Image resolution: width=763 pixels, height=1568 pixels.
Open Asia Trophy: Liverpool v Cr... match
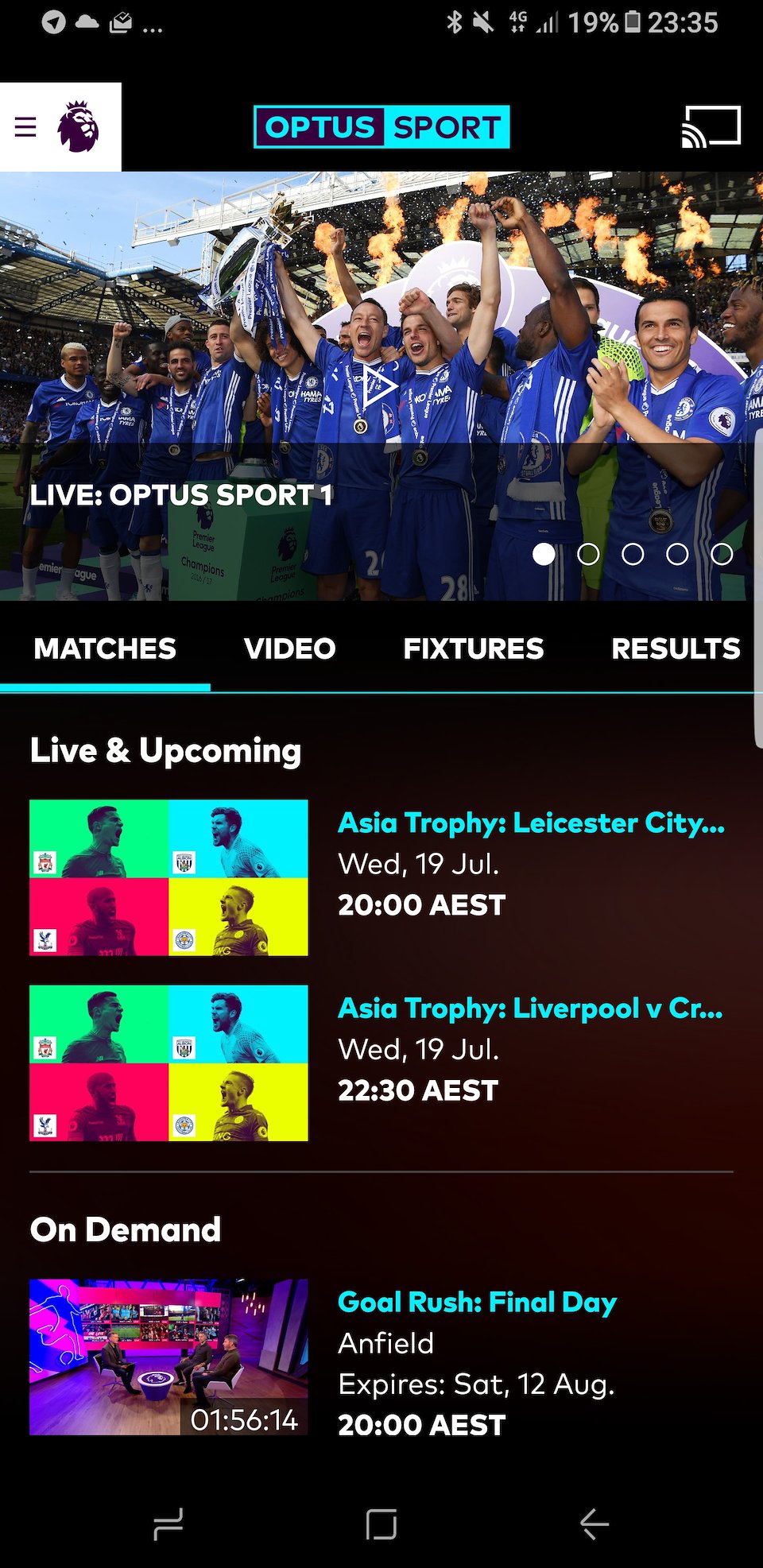click(530, 1009)
